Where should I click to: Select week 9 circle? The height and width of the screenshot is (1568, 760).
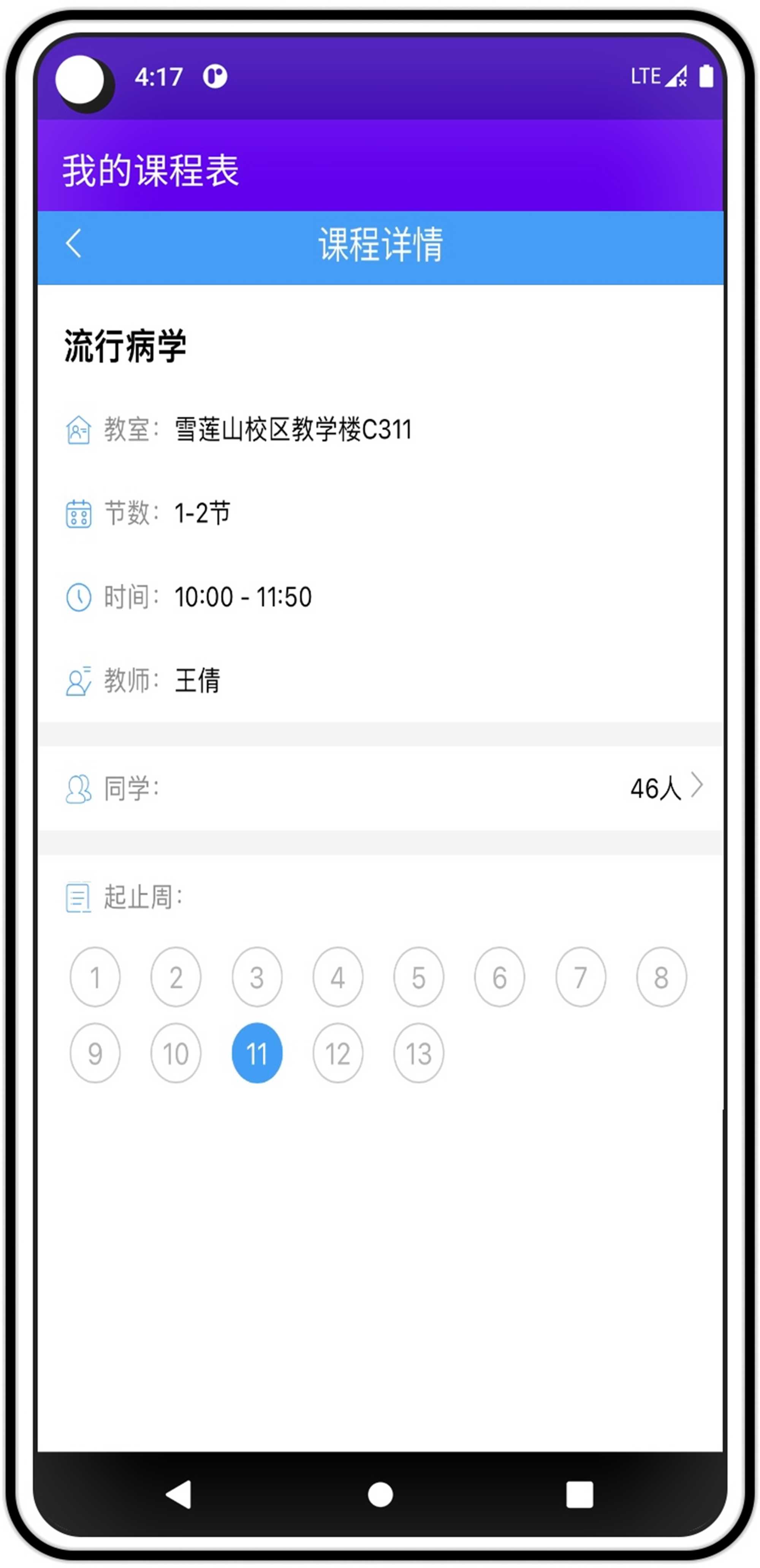point(95,1053)
